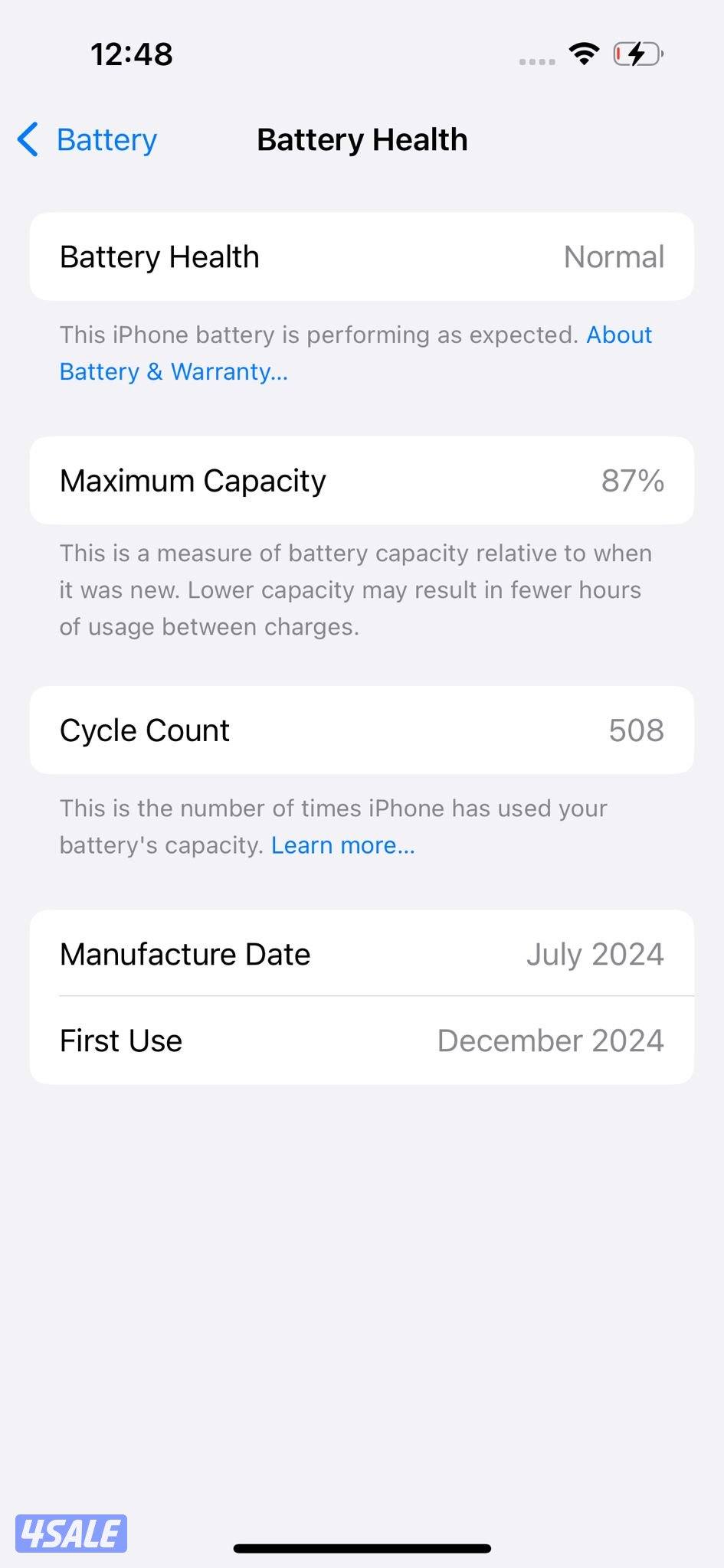The height and width of the screenshot is (1568, 724).
Task: Tap the Battery menu label
Action: pyautogui.click(x=106, y=140)
